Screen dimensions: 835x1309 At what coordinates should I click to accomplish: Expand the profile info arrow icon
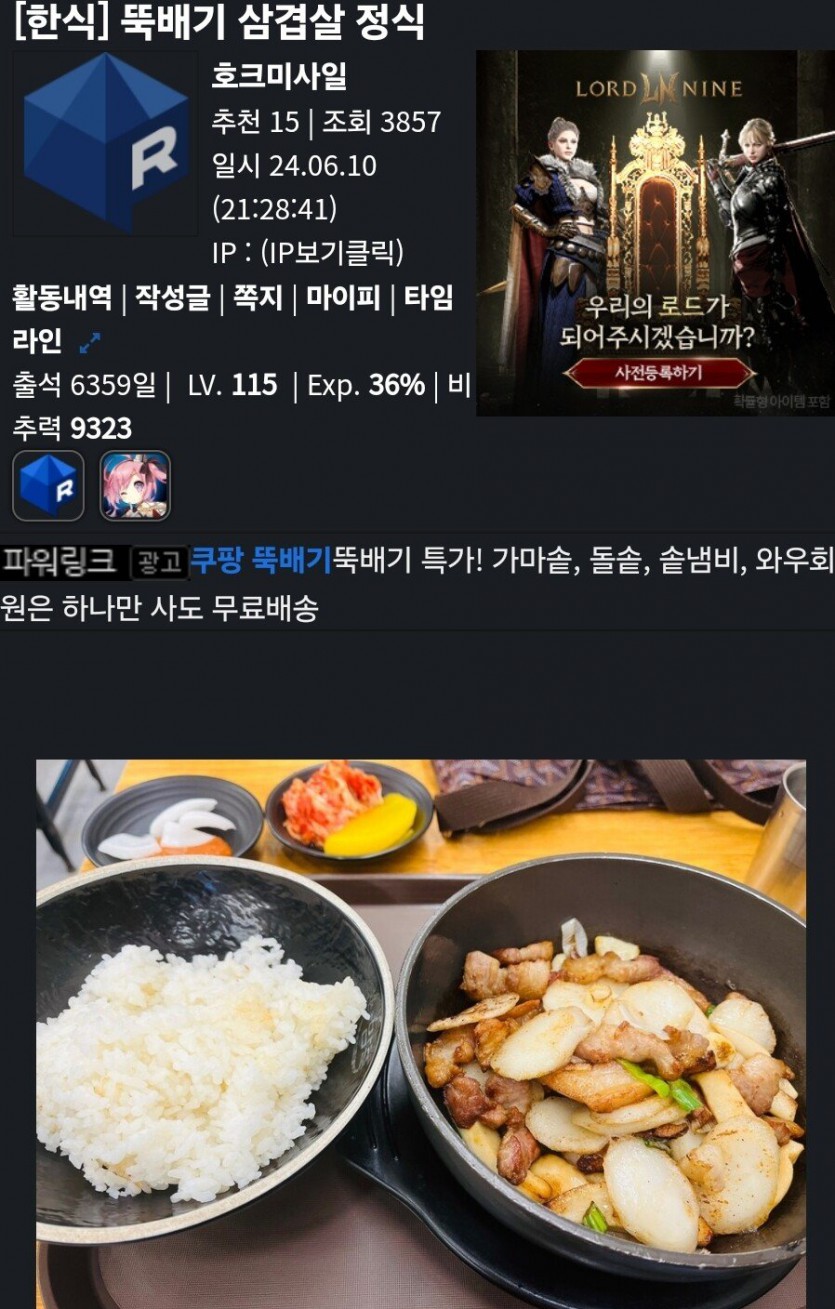[x=89, y=342]
